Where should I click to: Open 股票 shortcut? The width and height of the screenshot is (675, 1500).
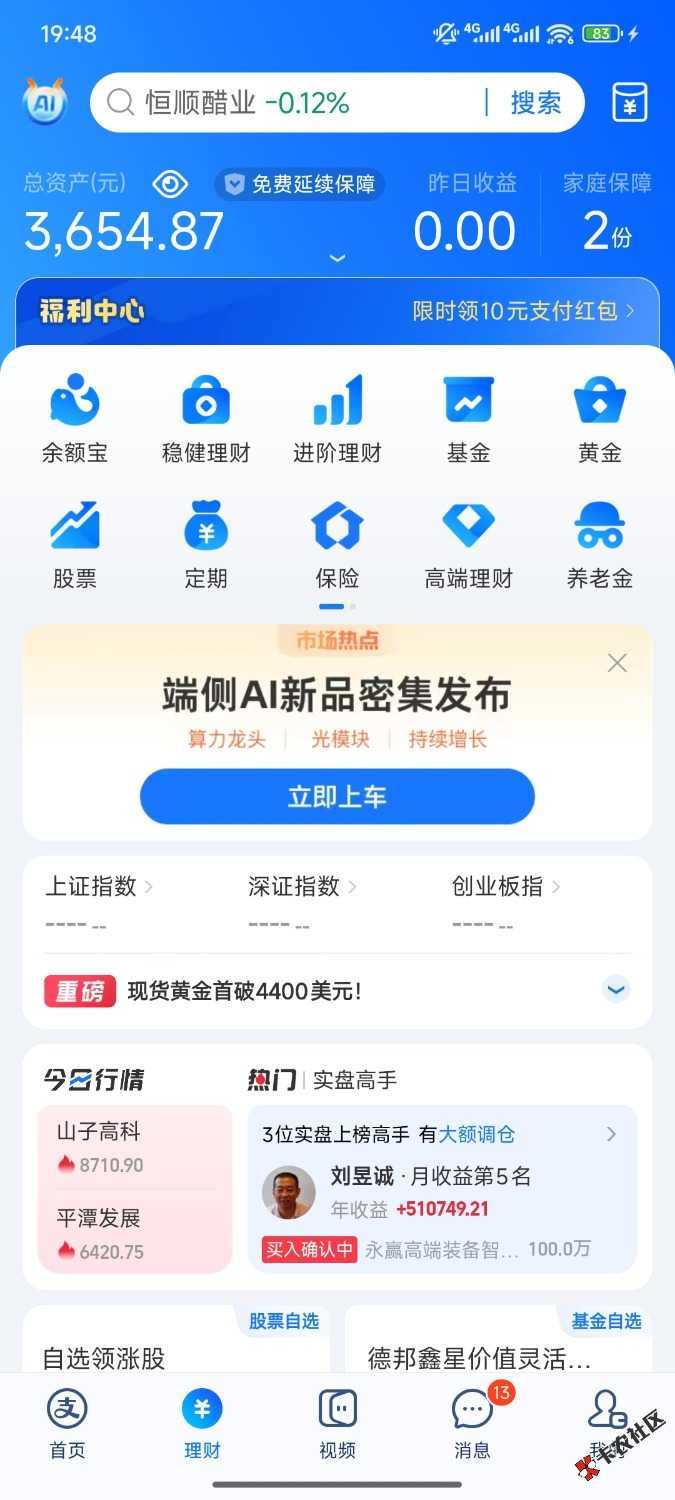(74, 544)
